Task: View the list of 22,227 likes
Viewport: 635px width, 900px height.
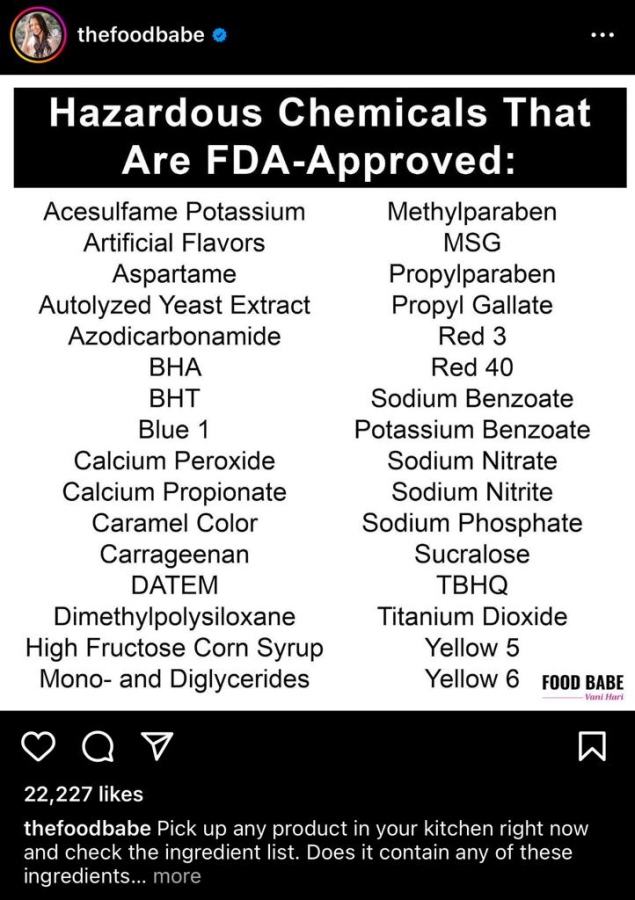Action: click(83, 794)
